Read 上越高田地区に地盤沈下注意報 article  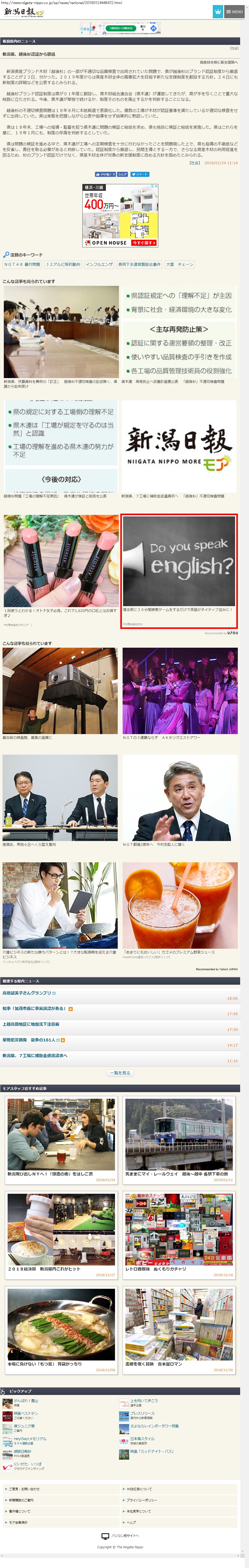pos(31,1024)
